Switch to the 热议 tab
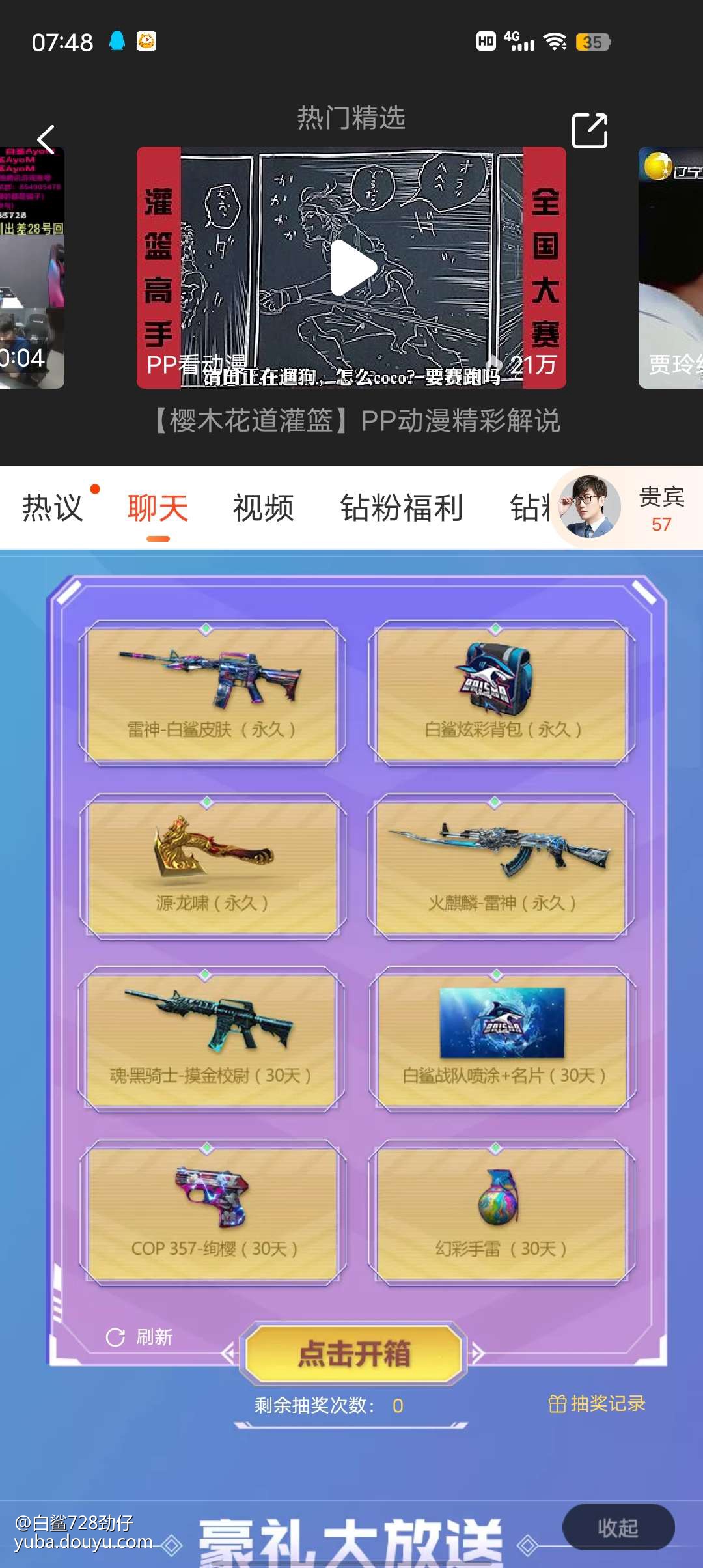 (x=53, y=507)
